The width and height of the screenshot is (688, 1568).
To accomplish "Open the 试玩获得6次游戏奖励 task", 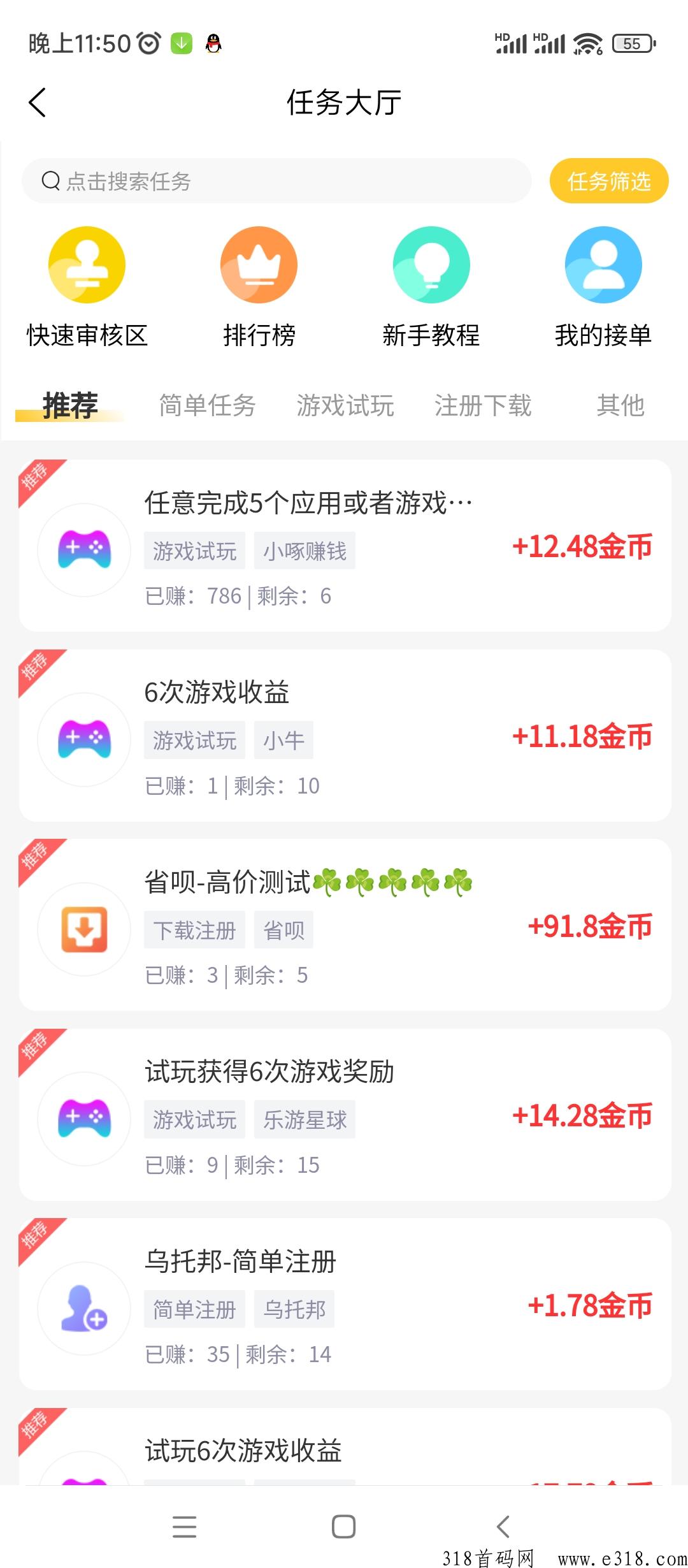I will (x=345, y=1115).
